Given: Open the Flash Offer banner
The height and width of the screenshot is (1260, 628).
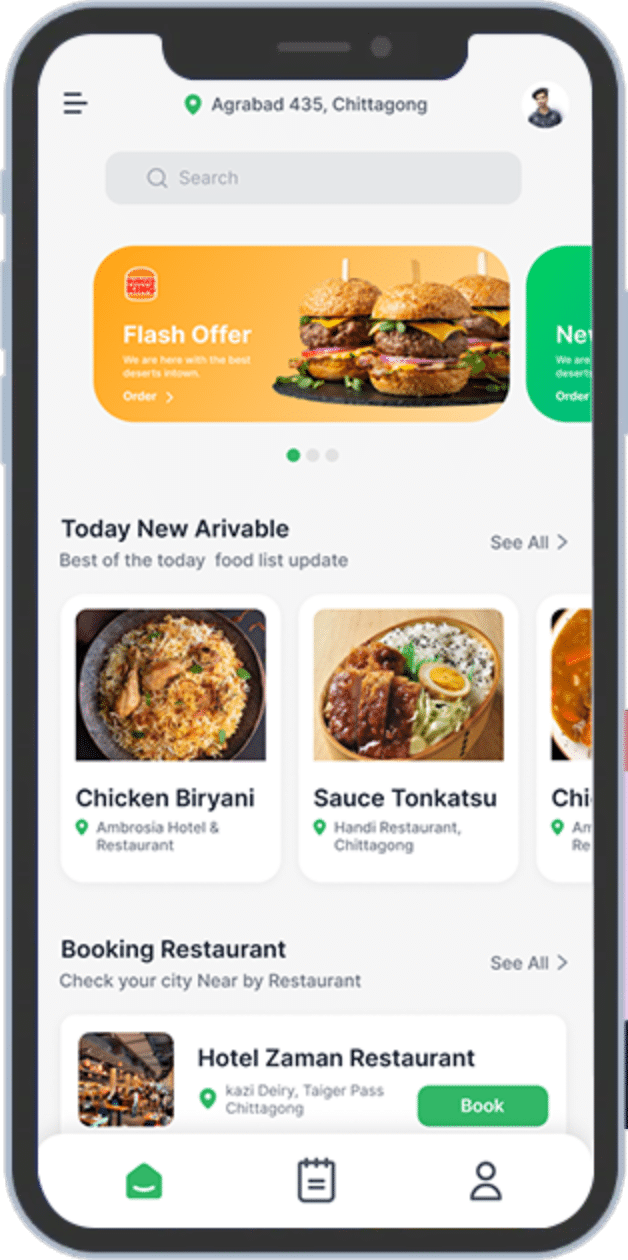Looking at the screenshot, I should point(300,333).
